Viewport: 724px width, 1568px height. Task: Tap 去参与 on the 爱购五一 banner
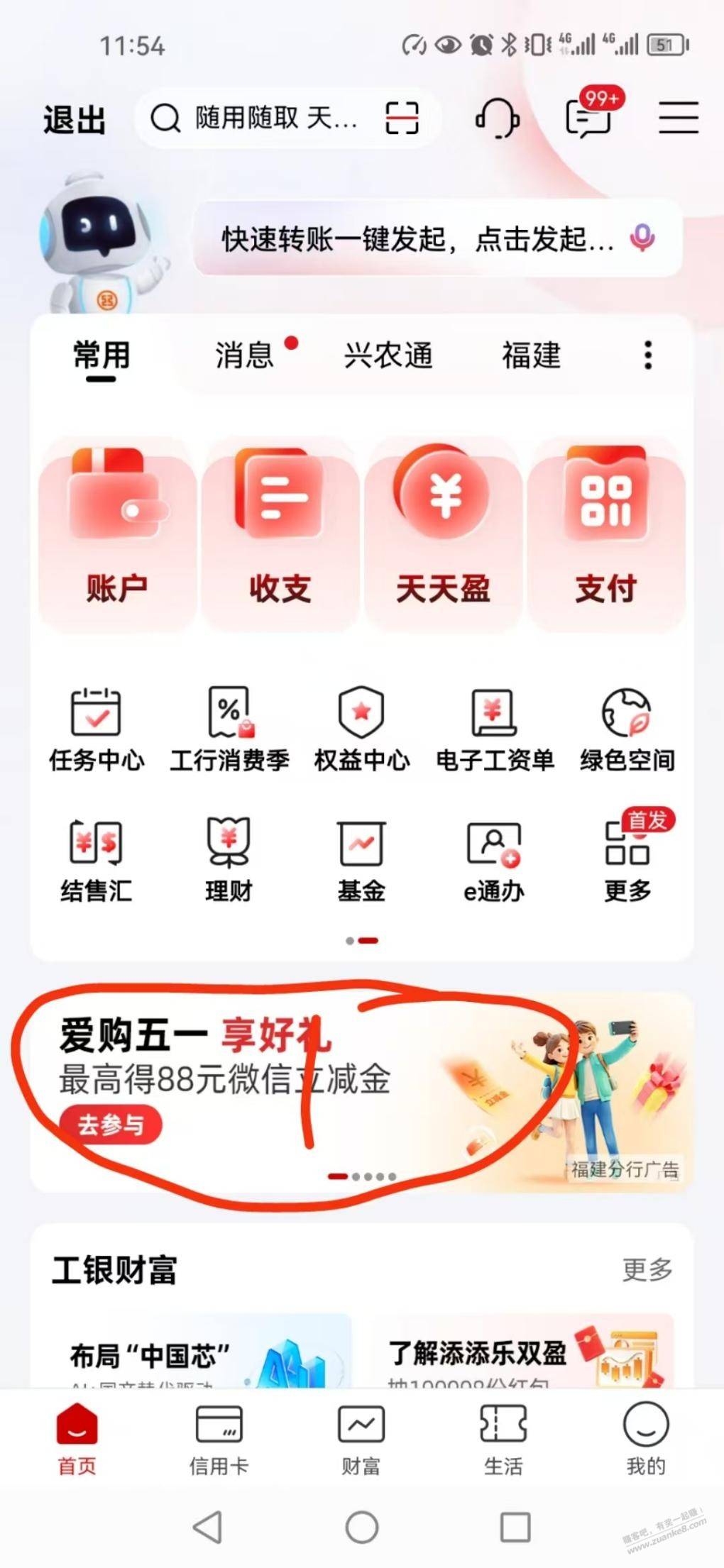point(111,1125)
